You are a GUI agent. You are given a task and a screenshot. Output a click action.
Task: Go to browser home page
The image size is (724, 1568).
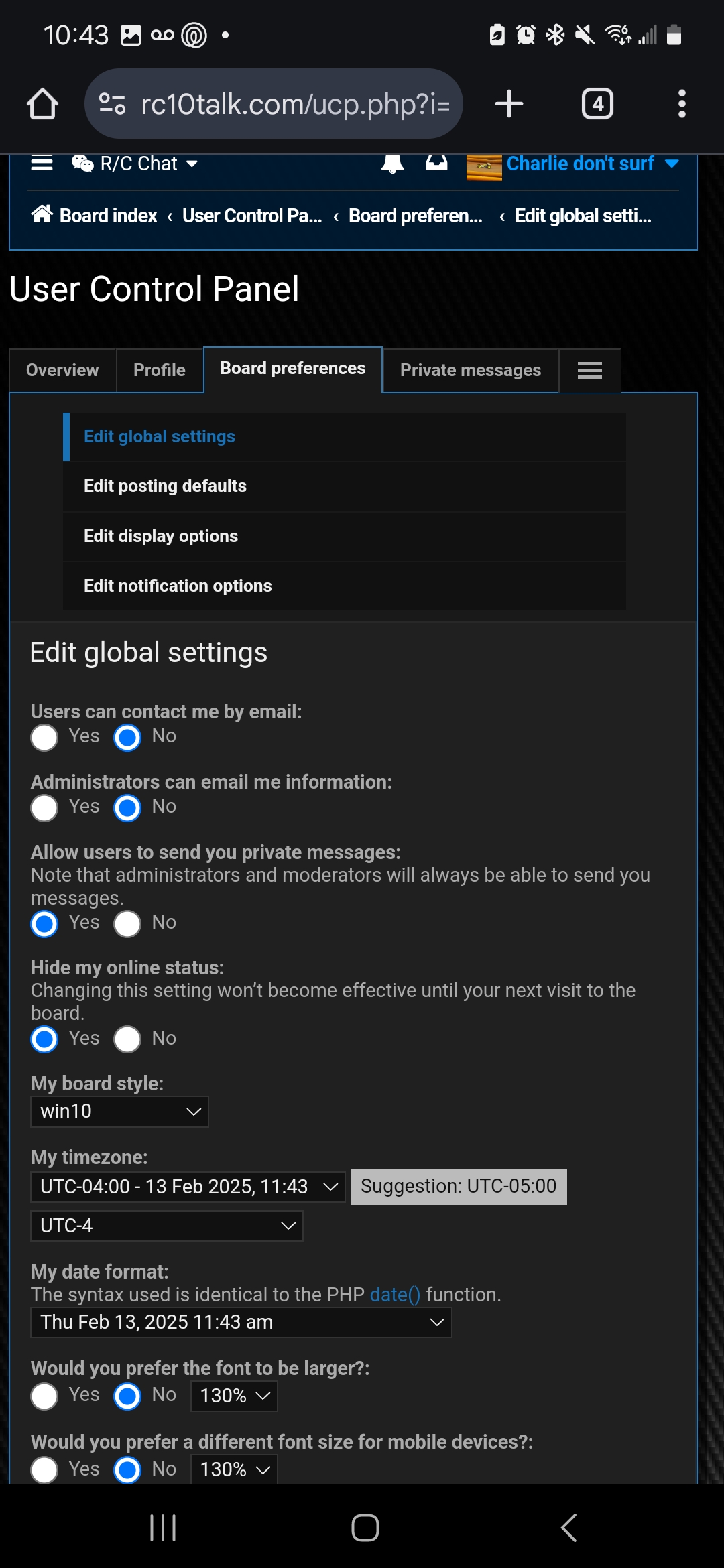click(x=42, y=104)
